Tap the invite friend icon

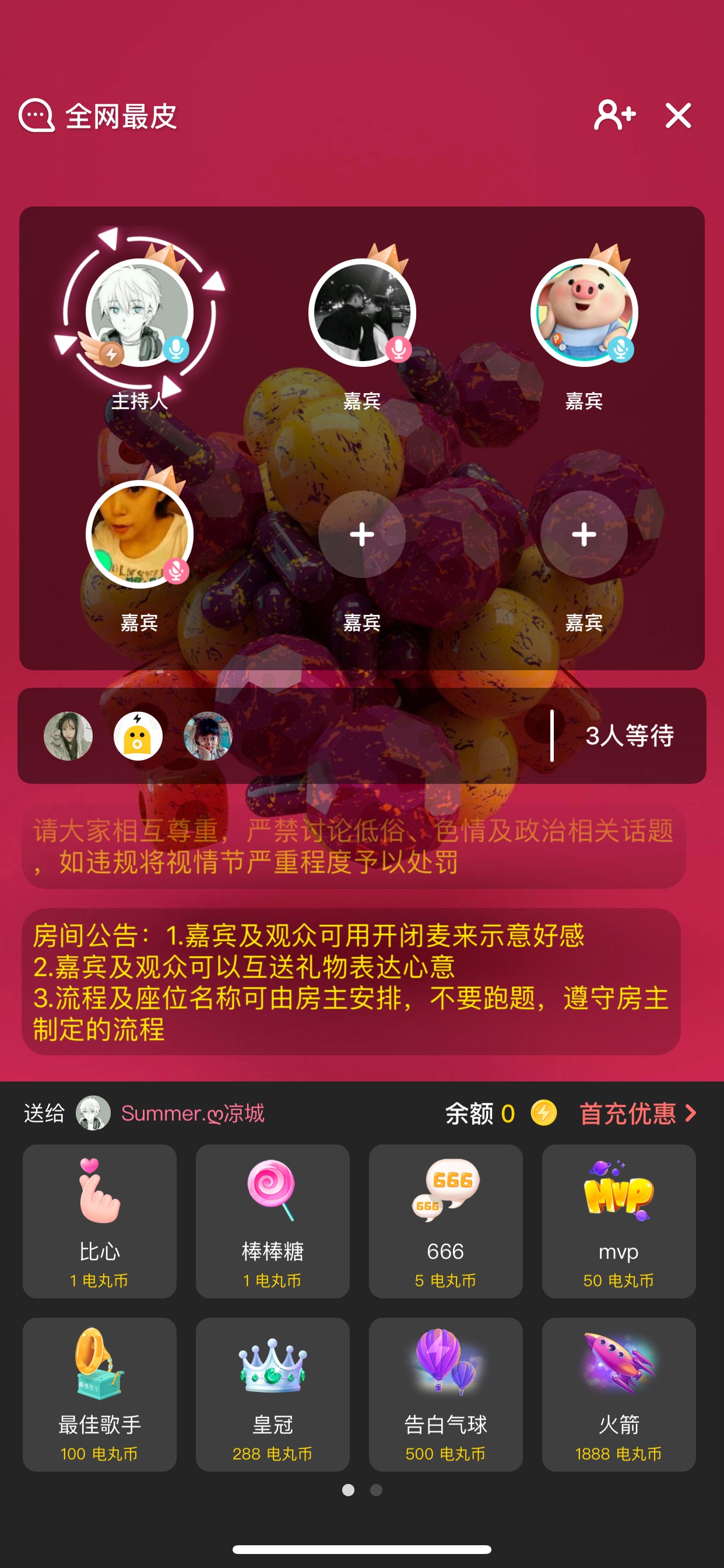tap(614, 115)
